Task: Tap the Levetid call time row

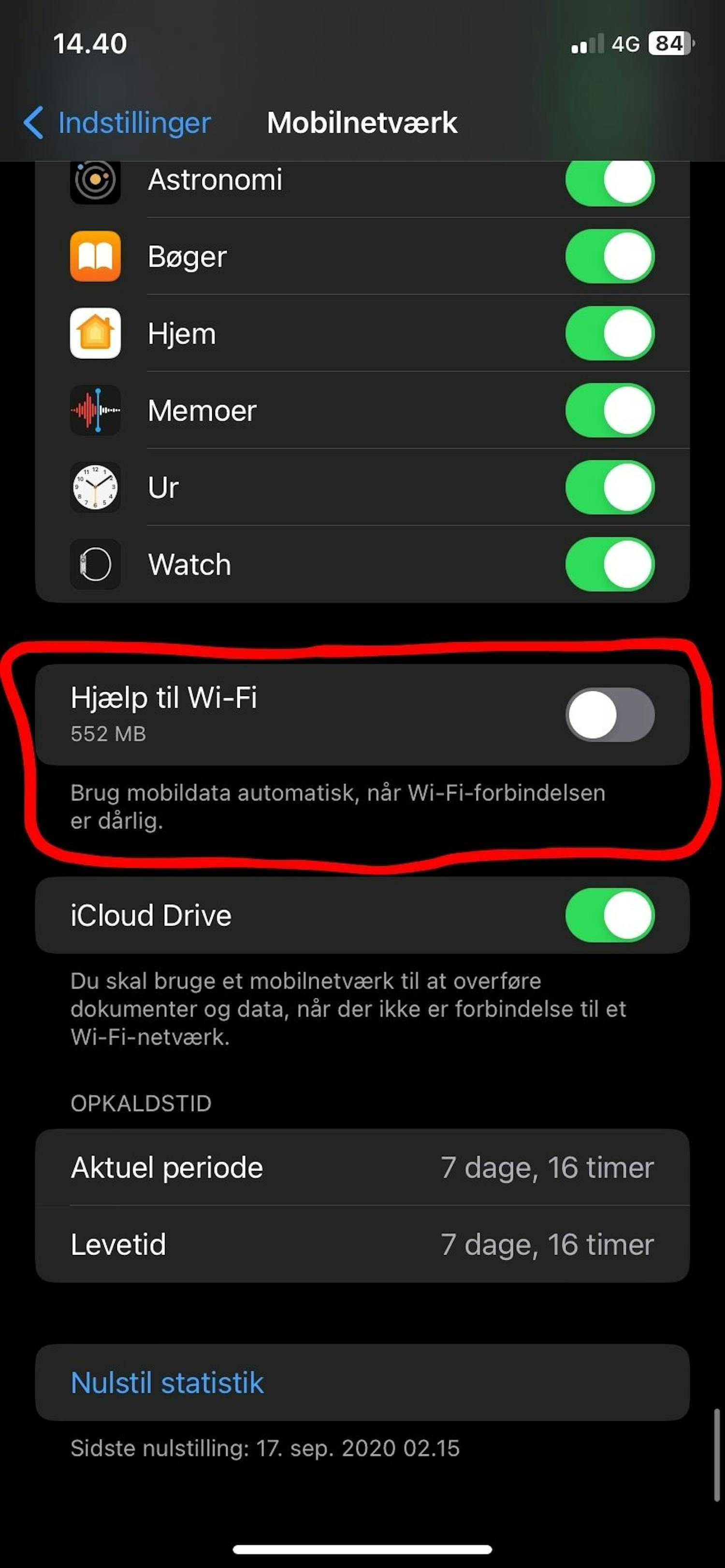Action: click(x=362, y=1244)
